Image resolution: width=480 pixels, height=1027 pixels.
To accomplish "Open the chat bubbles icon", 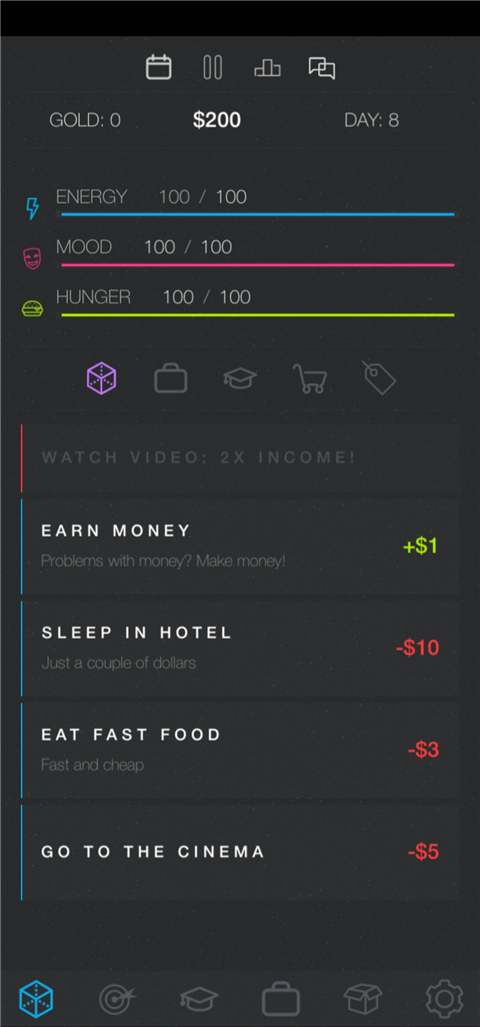I will pos(322,68).
